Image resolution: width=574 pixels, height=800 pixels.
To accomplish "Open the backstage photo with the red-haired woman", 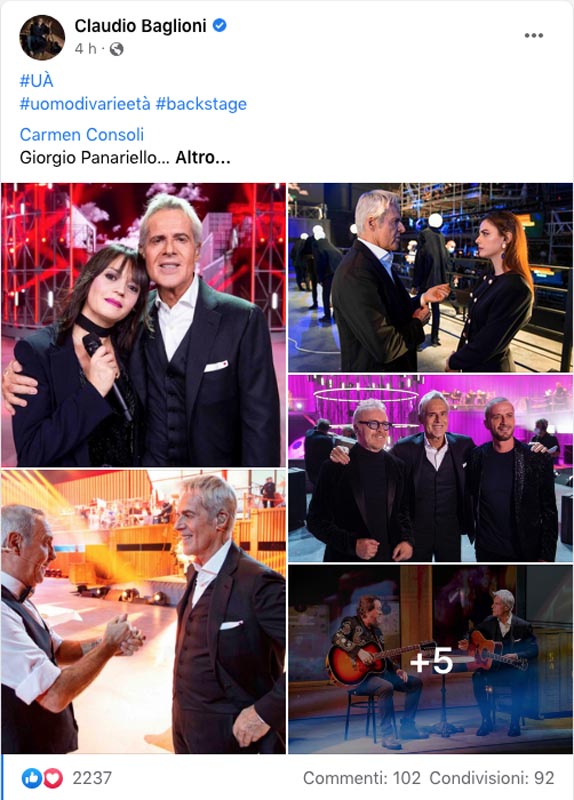I will (430, 277).
